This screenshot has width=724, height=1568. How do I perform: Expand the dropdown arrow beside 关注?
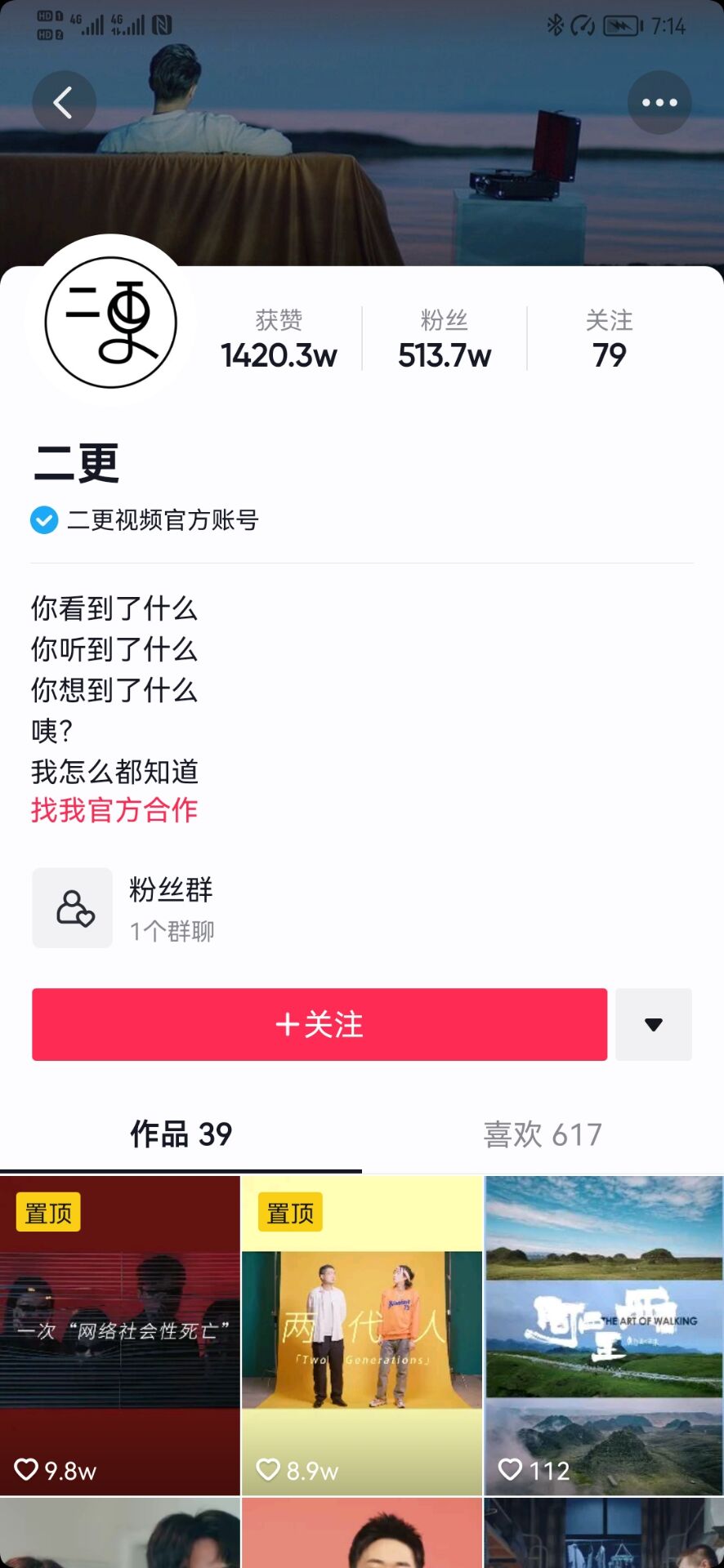pyautogui.click(x=654, y=1024)
